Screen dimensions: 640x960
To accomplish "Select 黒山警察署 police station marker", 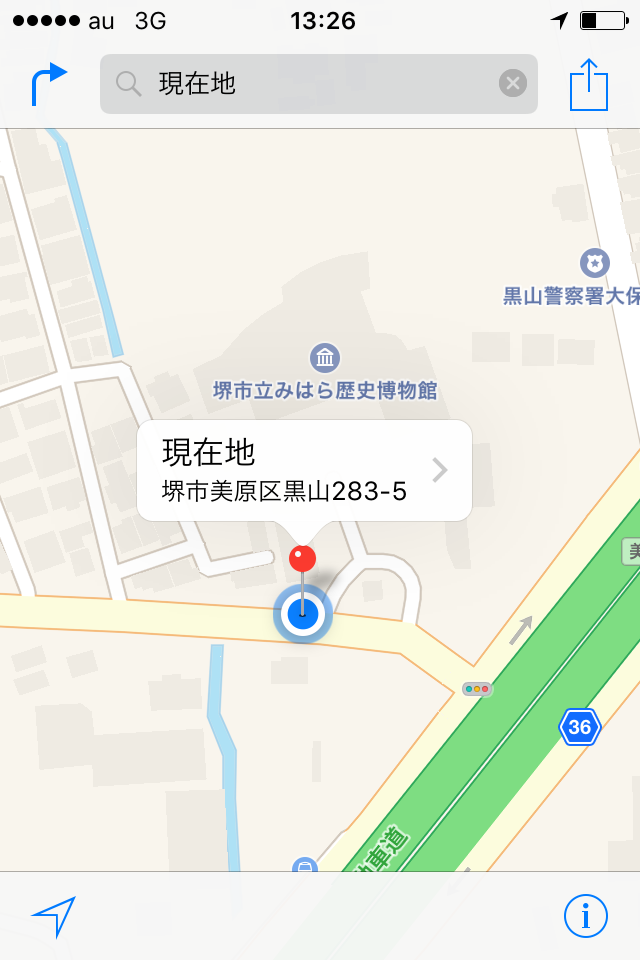I will coord(596,263).
